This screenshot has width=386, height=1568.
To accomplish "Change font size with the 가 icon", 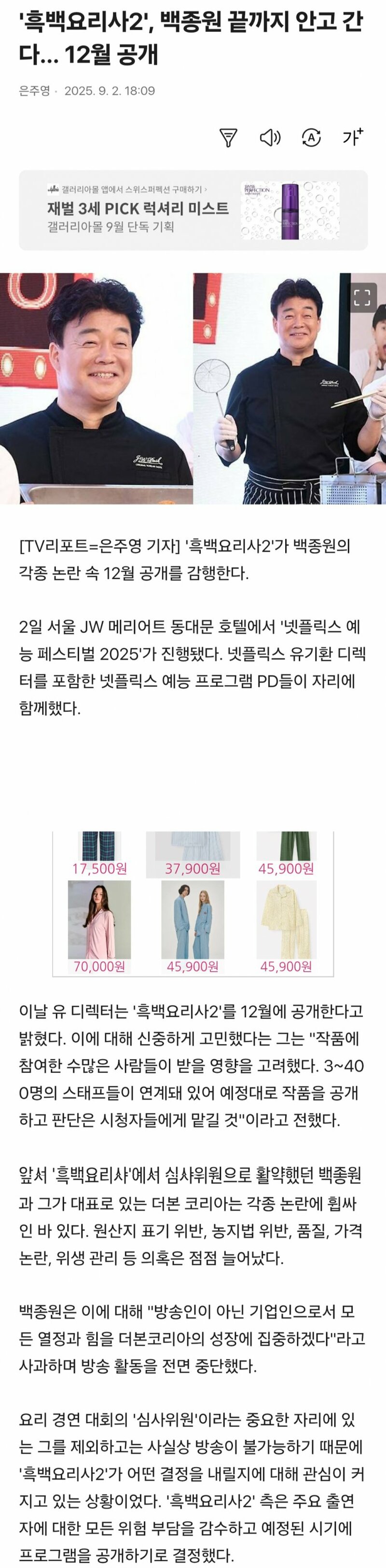I will click(353, 137).
